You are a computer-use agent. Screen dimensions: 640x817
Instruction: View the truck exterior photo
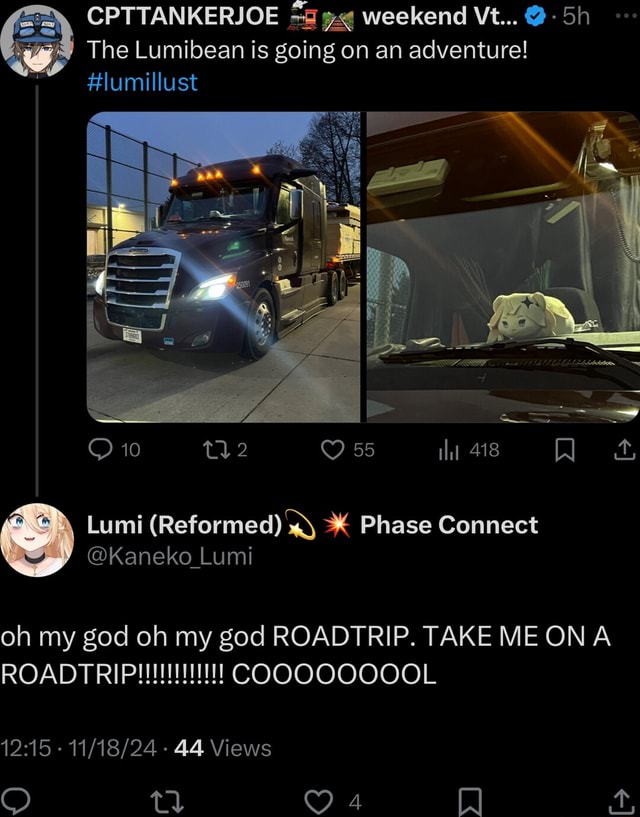coord(224,266)
